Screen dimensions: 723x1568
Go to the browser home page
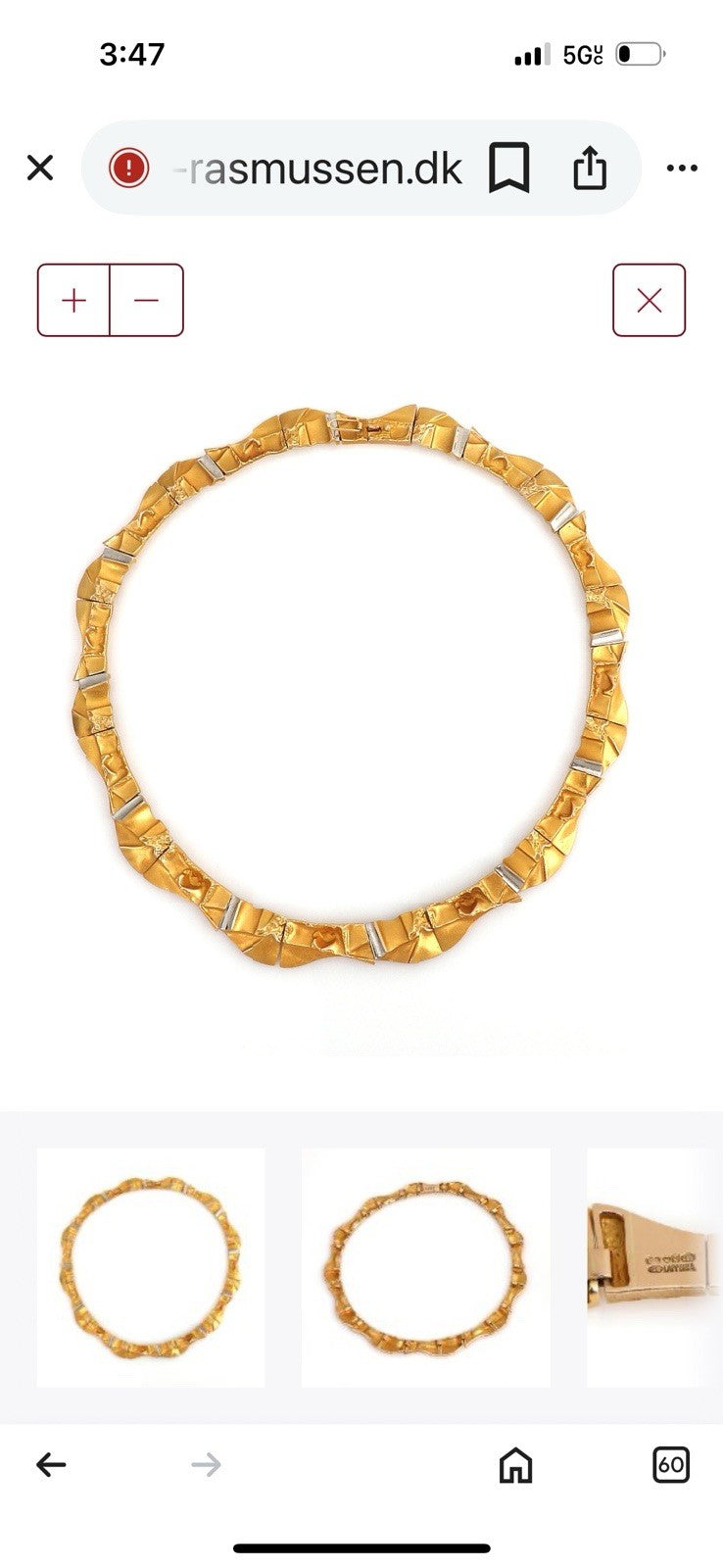(515, 1465)
